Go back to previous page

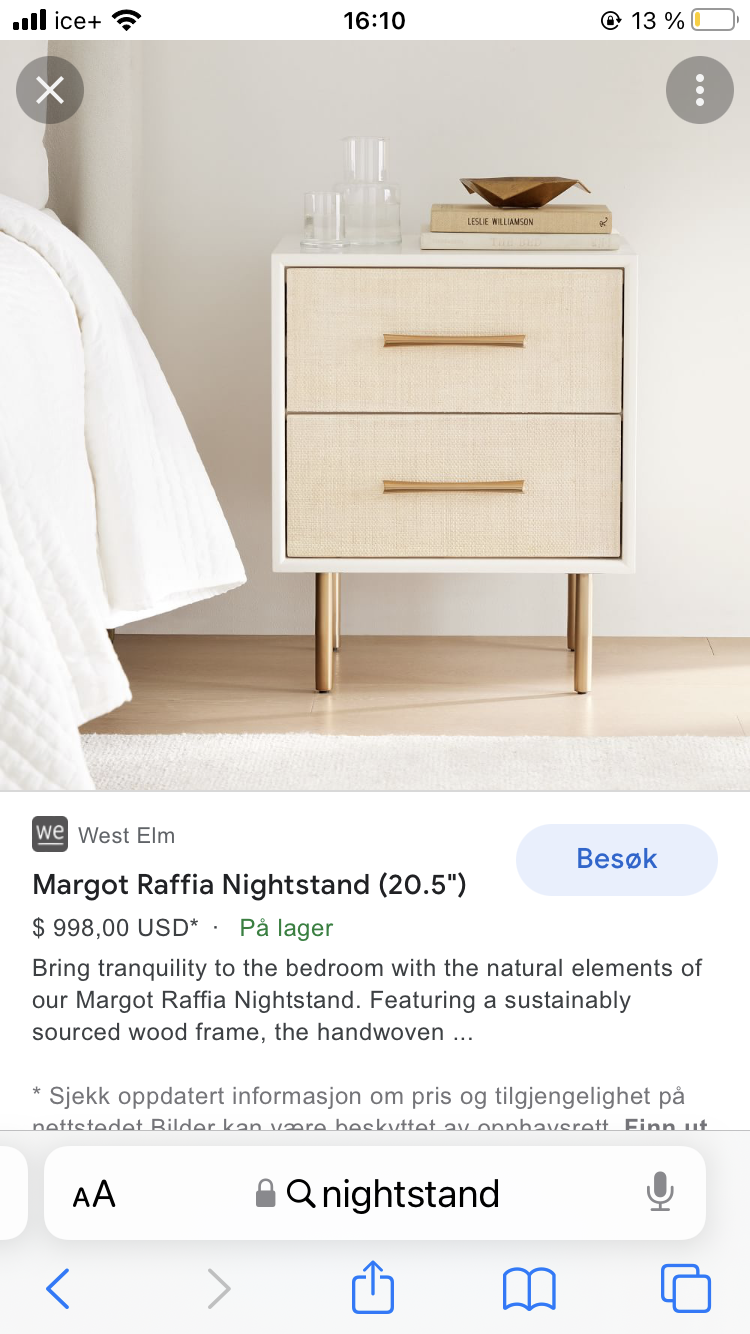(x=58, y=1288)
